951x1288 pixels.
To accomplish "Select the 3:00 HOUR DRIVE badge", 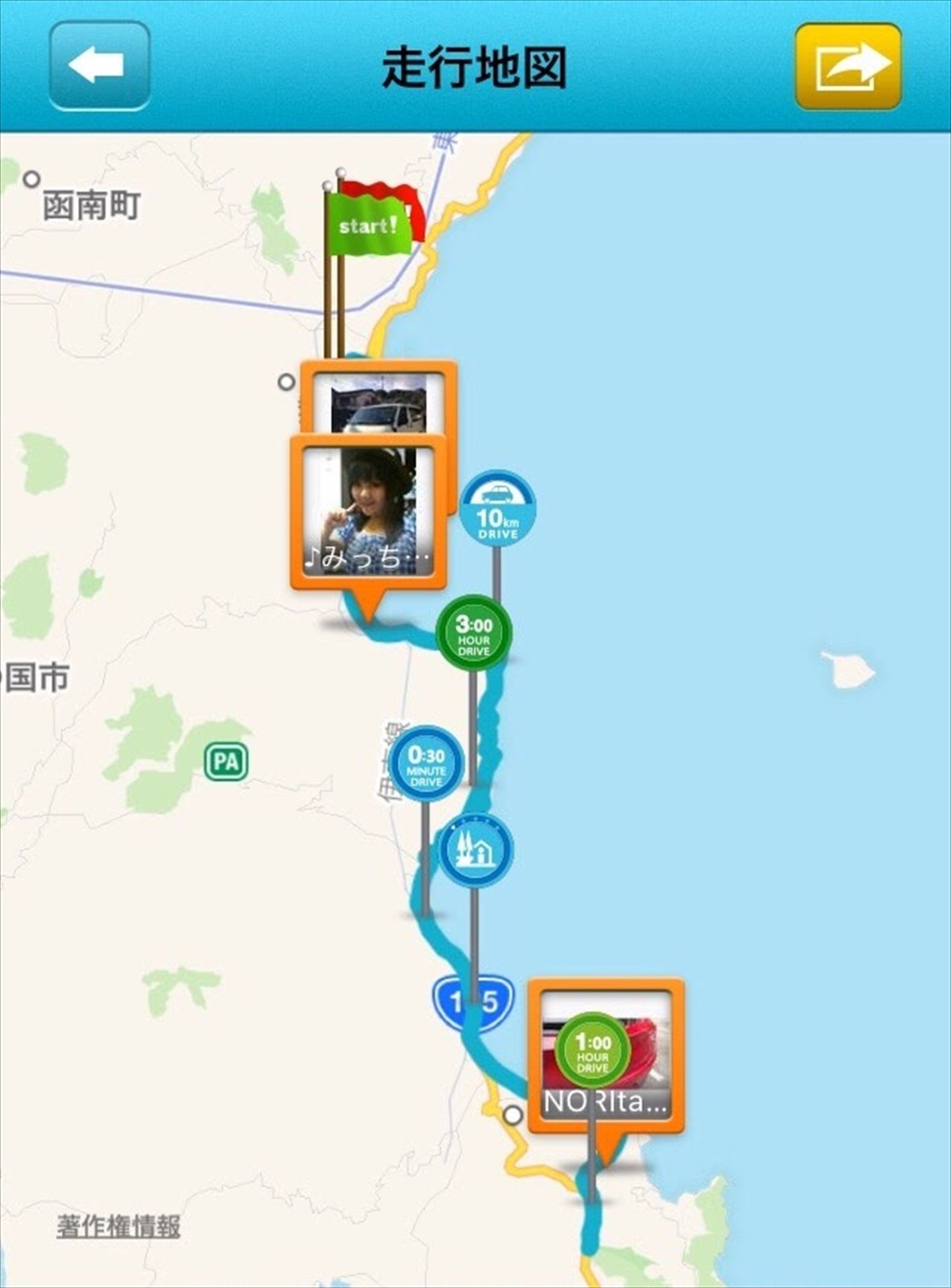I will coord(474,633).
